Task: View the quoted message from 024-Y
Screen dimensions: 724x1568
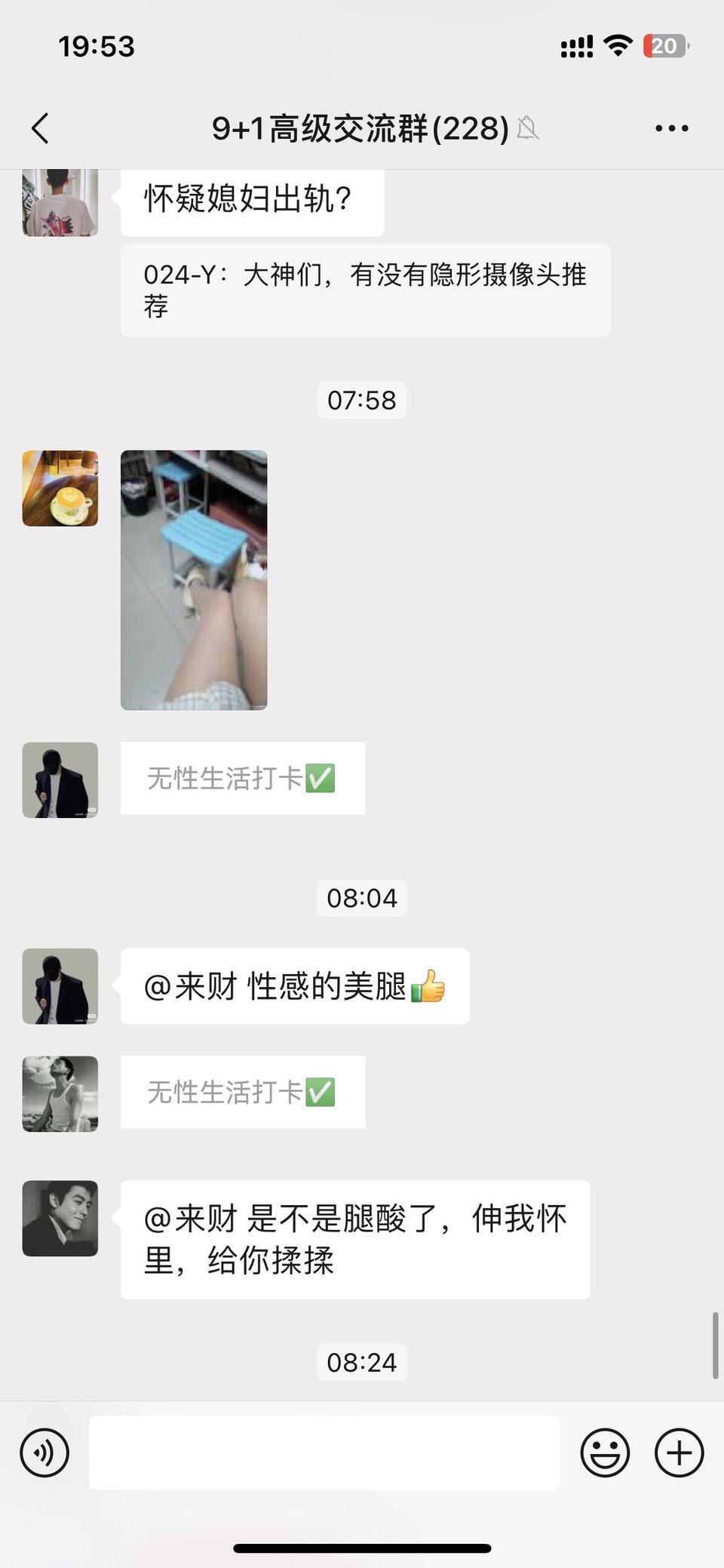Action: [x=365, y=291]
